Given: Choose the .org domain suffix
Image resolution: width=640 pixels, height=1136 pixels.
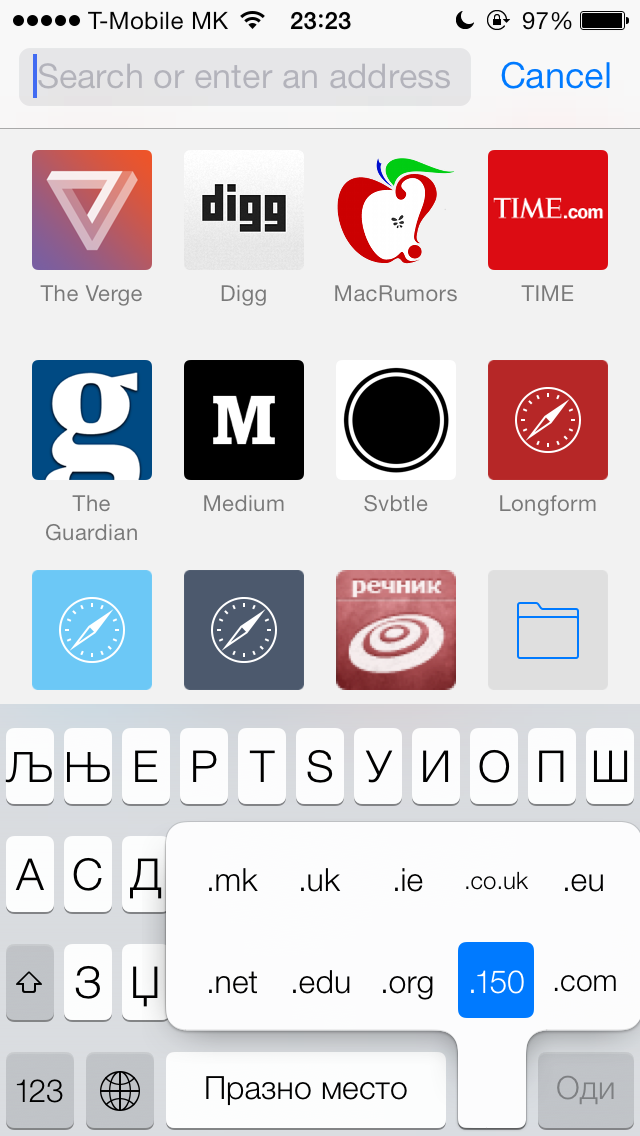Looking at the screenshot, I should [407, 983].
